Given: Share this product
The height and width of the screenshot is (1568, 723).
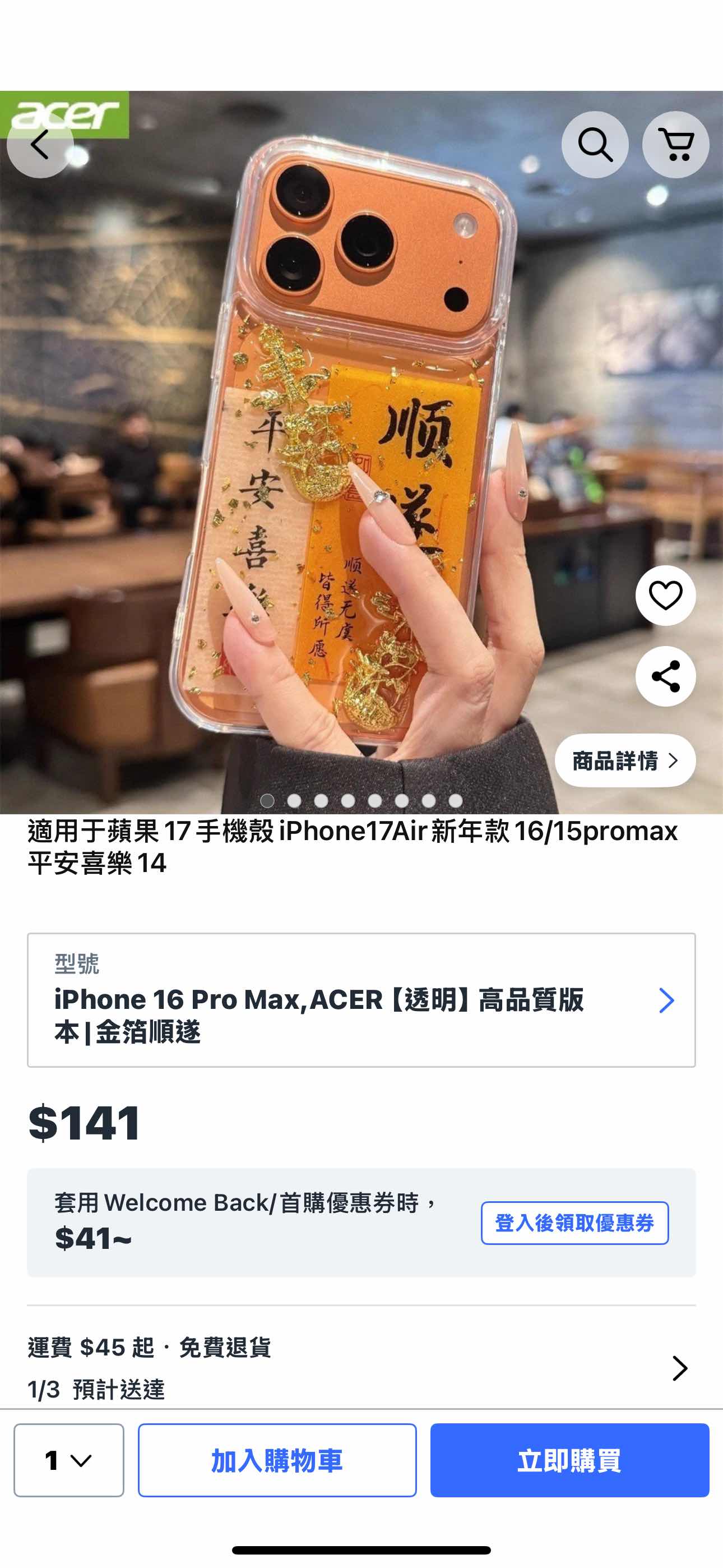Looking at the screenshot, I should (665, 676).
